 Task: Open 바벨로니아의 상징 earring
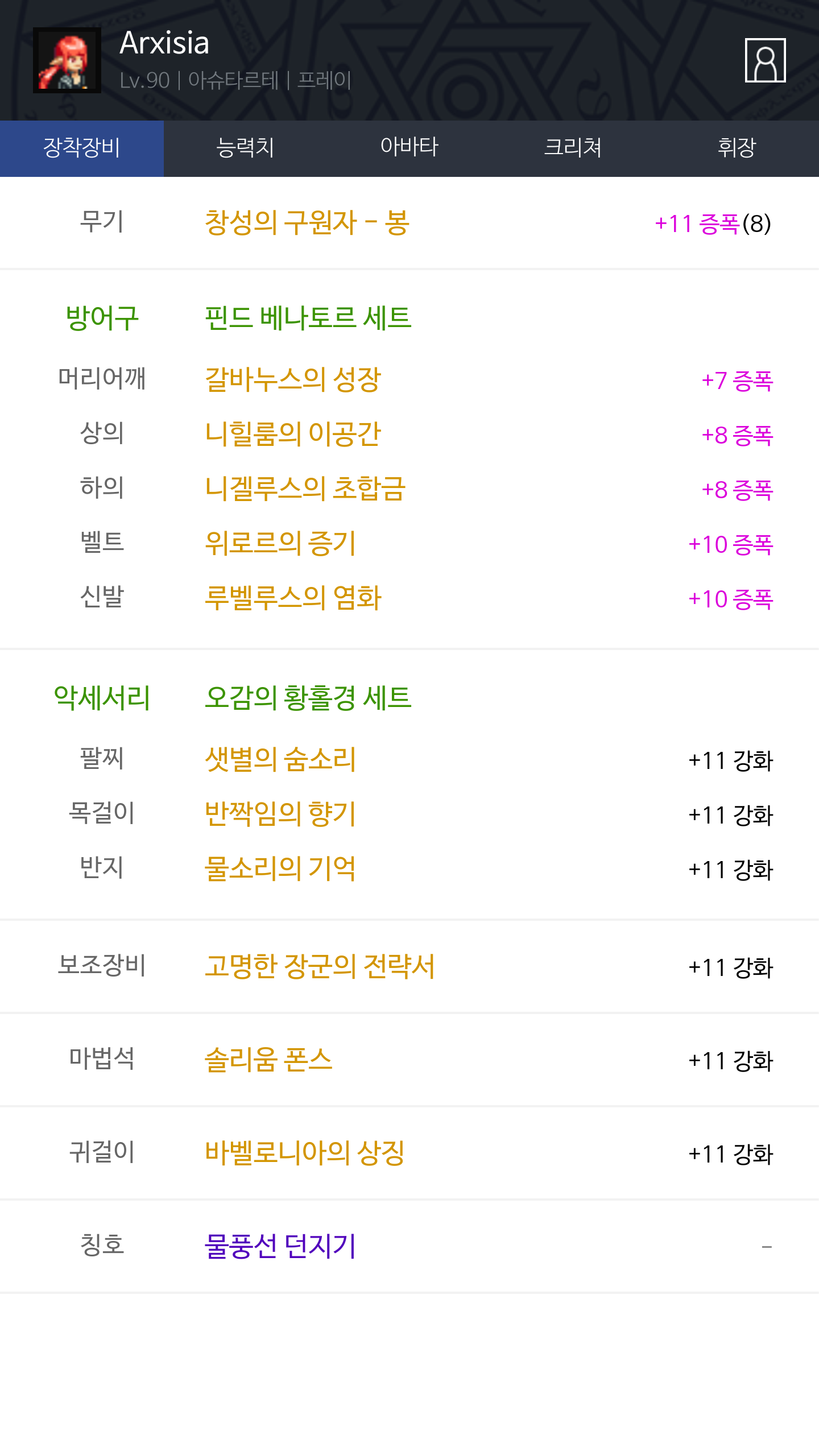click(x=305, y=1153)
